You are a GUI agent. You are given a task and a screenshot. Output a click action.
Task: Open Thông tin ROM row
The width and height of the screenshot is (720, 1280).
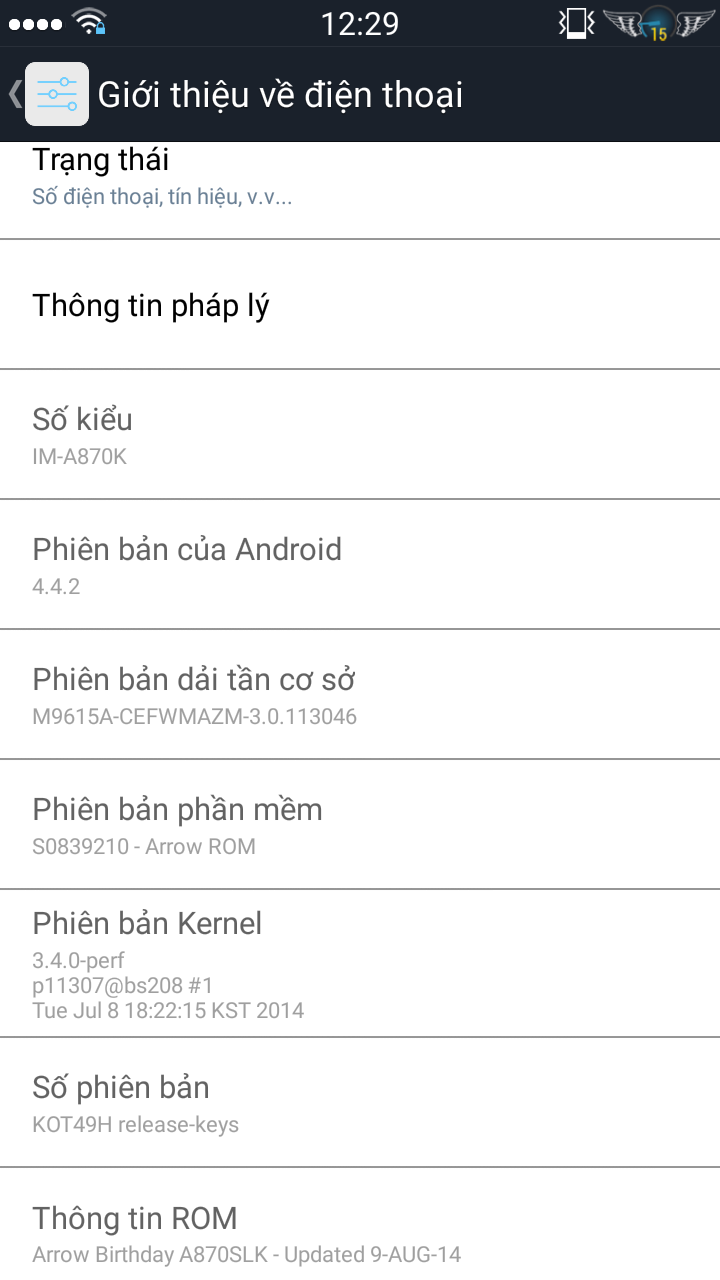point(360,1224)
